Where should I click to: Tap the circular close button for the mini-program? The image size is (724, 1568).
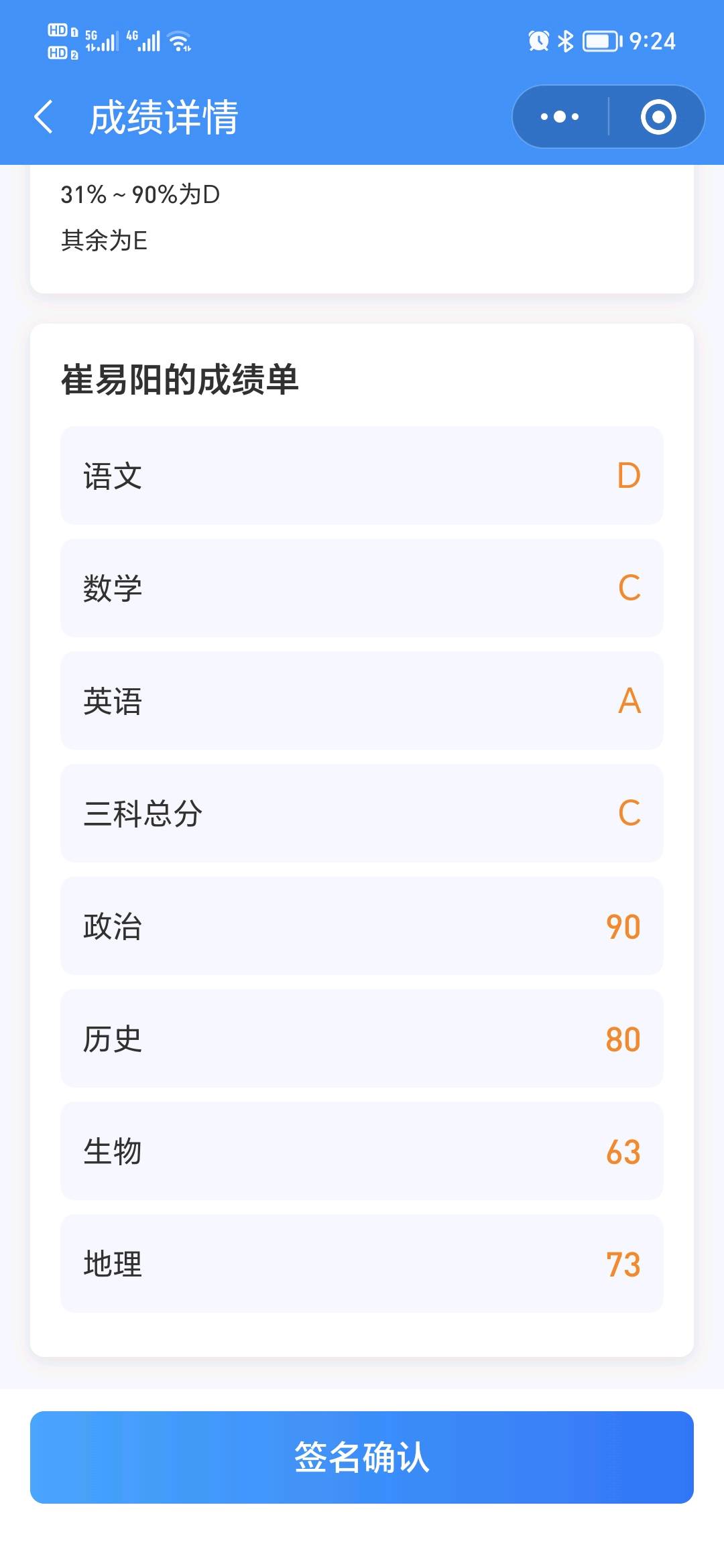pos(659,116)
